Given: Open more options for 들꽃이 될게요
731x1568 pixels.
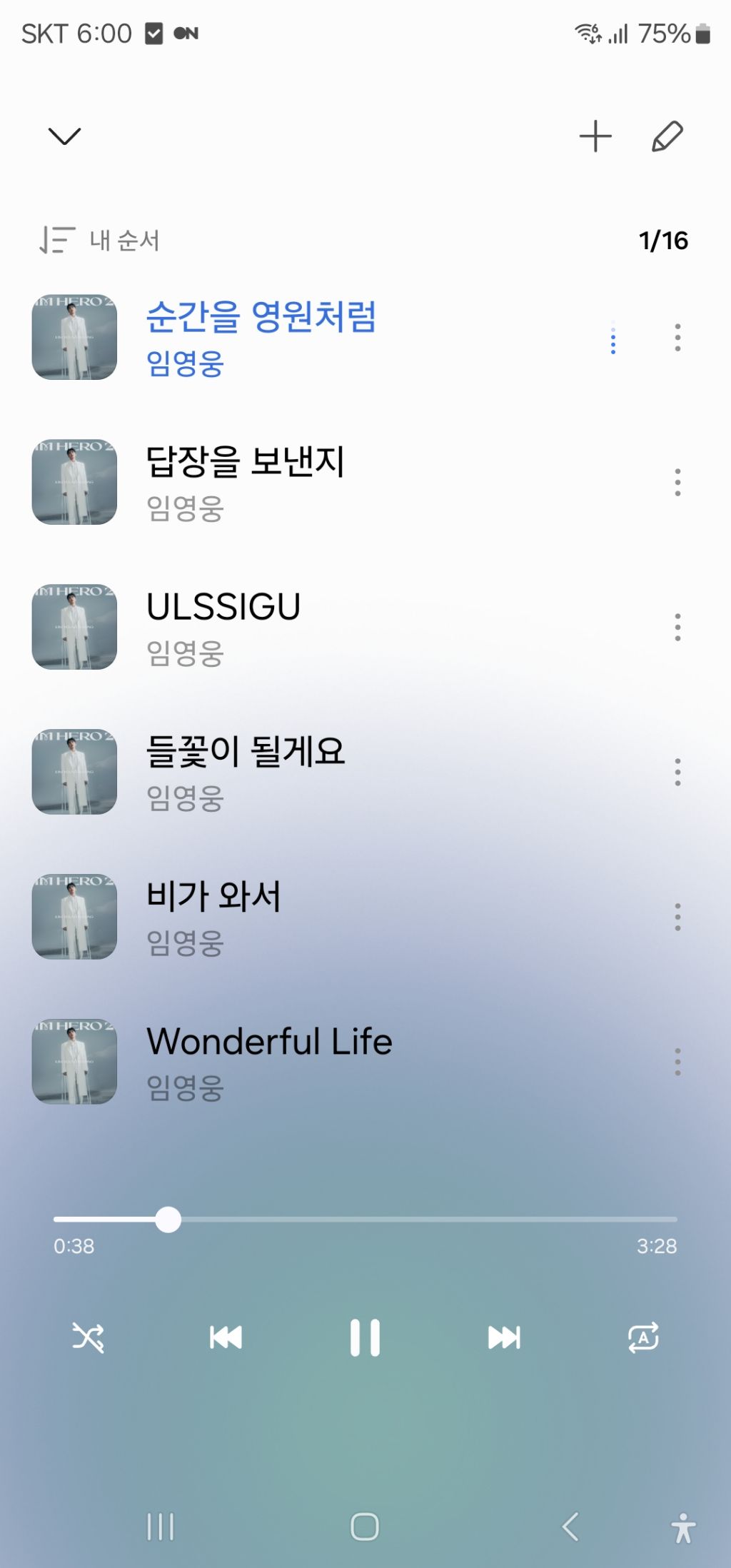Looking at the screenshot, I should (x=677, y=773).
